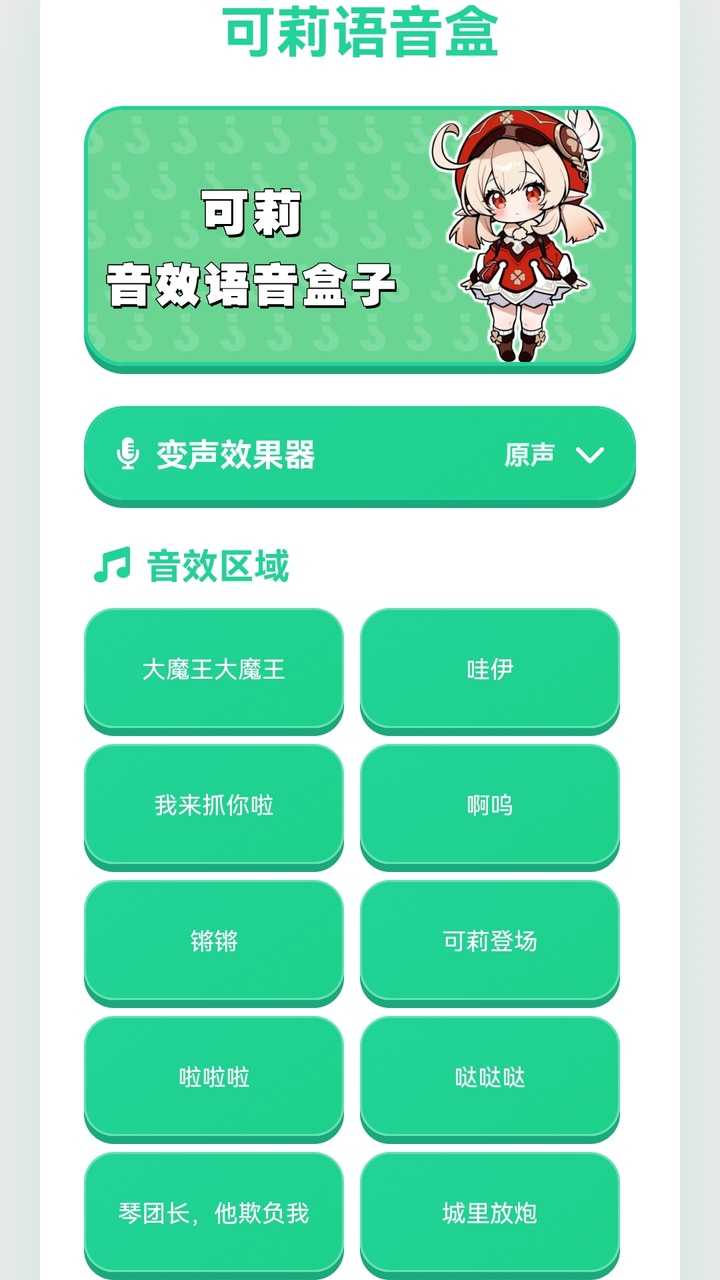Play the 哒哒哒 sound effect

pos(490,1078)
